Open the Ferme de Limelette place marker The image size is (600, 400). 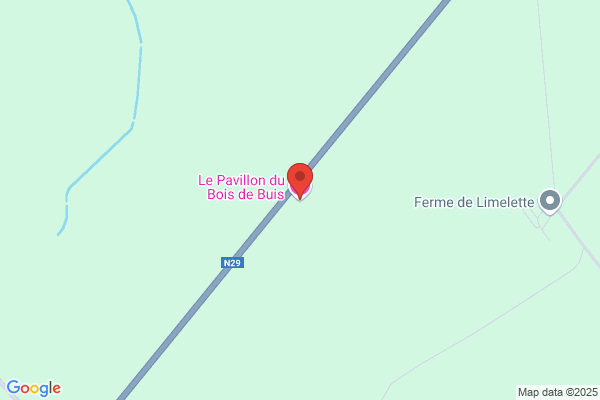pyautogui.click(x=550, y=201)
